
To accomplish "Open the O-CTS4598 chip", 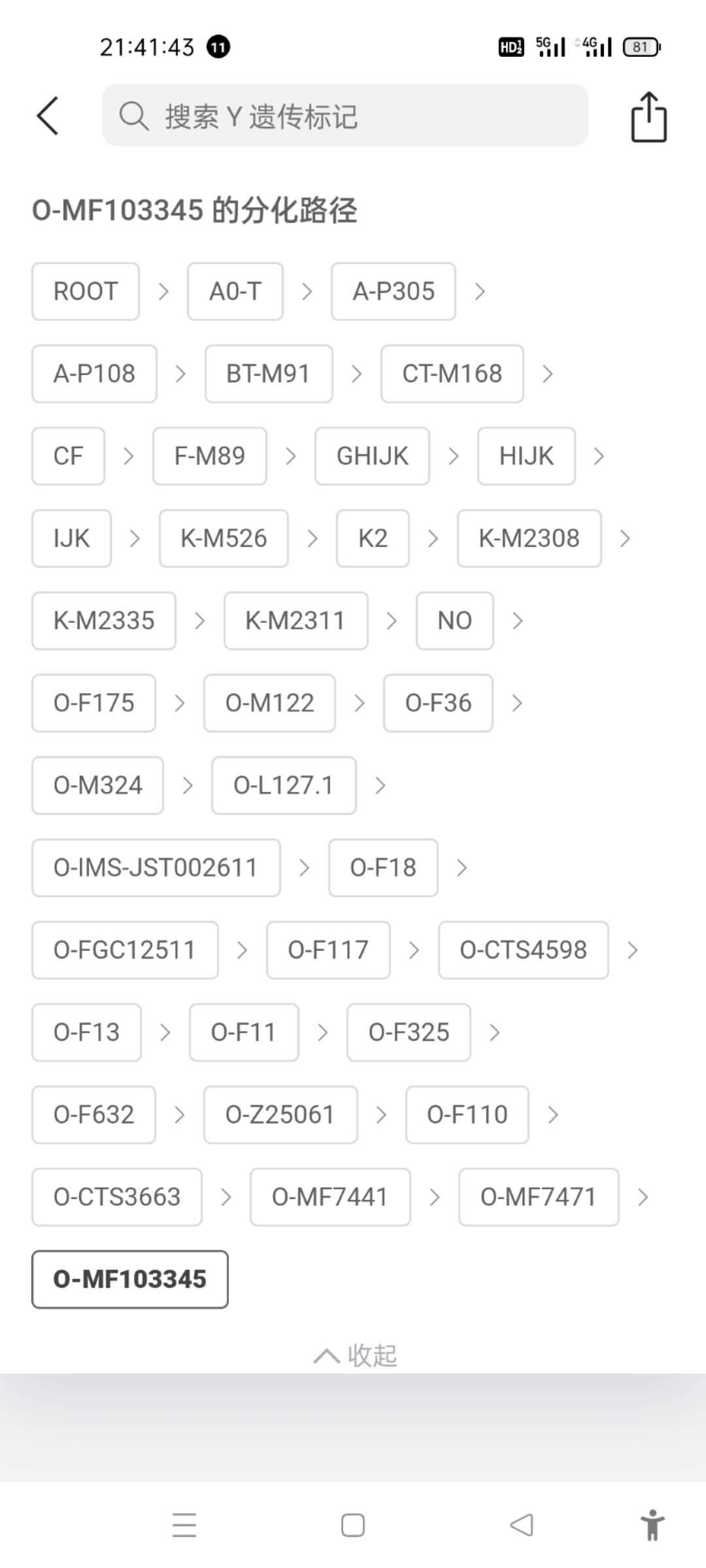I will click(x=523, y=950).
